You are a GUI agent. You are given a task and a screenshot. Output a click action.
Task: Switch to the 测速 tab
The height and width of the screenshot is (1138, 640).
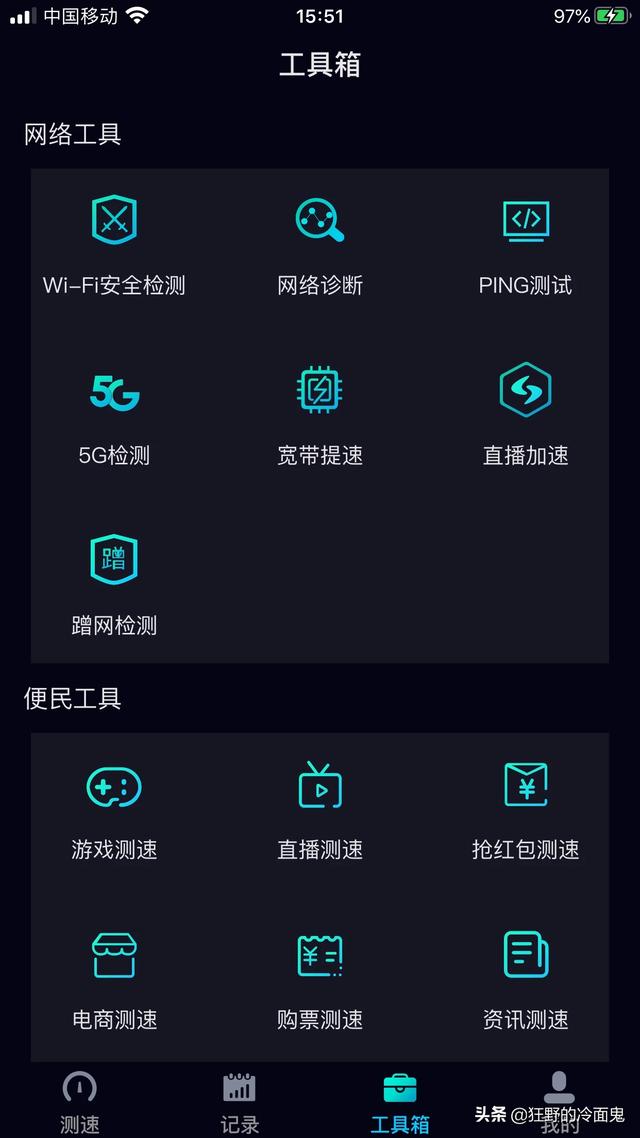(x=80, y=1103)
